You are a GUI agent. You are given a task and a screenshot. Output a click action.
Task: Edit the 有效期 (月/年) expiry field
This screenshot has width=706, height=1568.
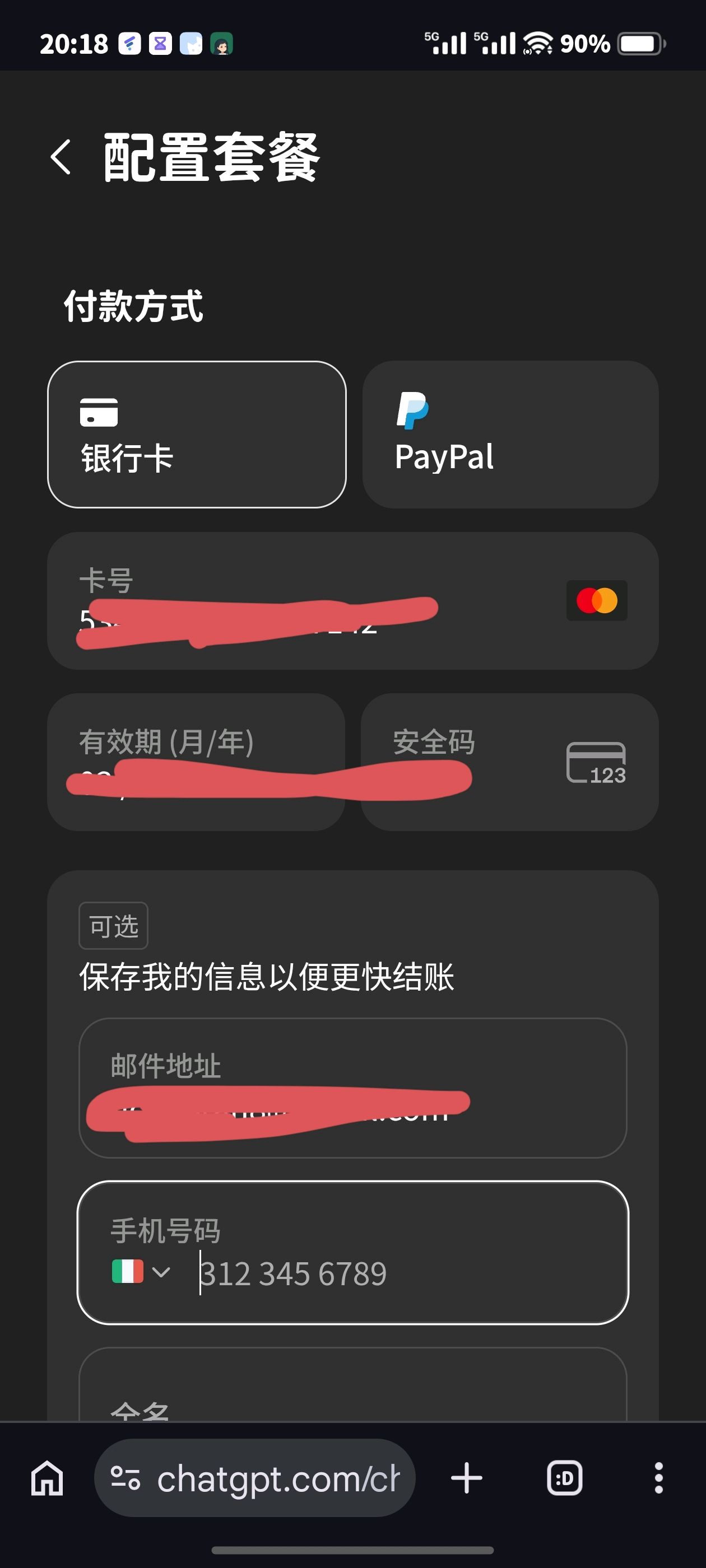coord(196,762)
